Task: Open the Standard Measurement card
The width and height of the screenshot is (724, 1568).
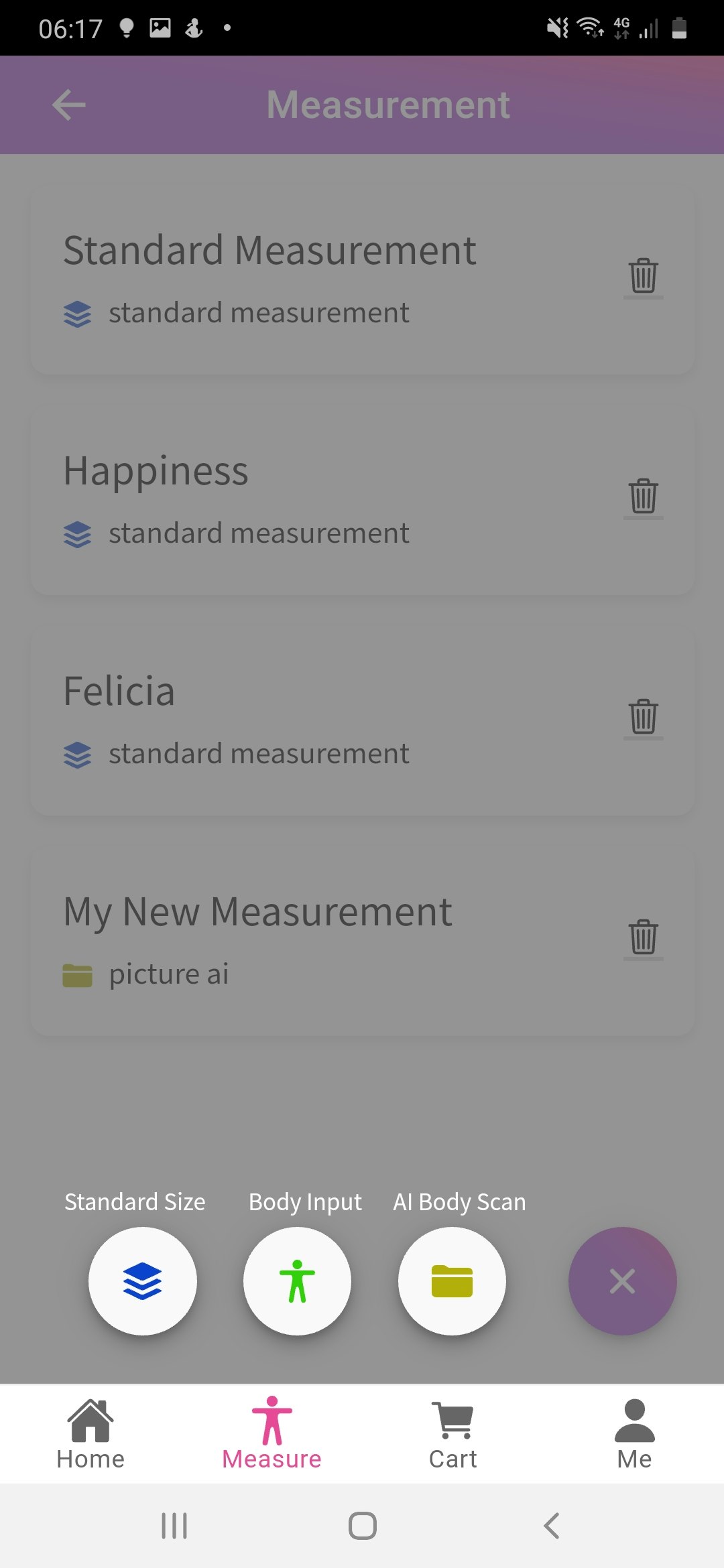Action: [362, 279]
